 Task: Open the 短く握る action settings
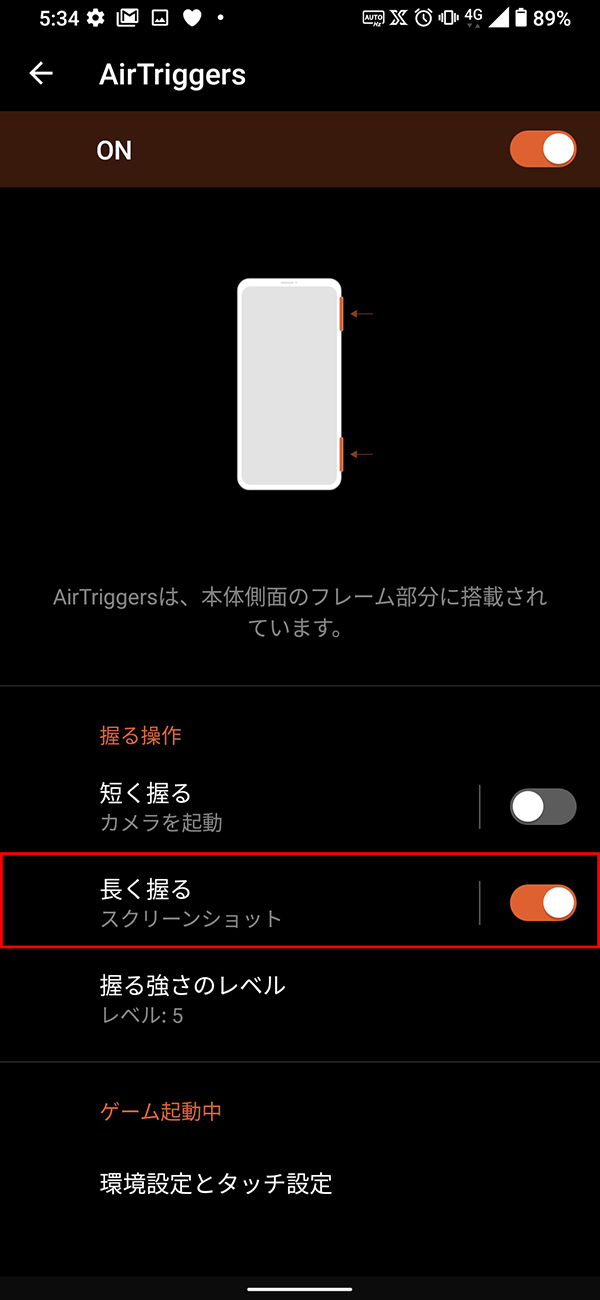pos(250,807)
